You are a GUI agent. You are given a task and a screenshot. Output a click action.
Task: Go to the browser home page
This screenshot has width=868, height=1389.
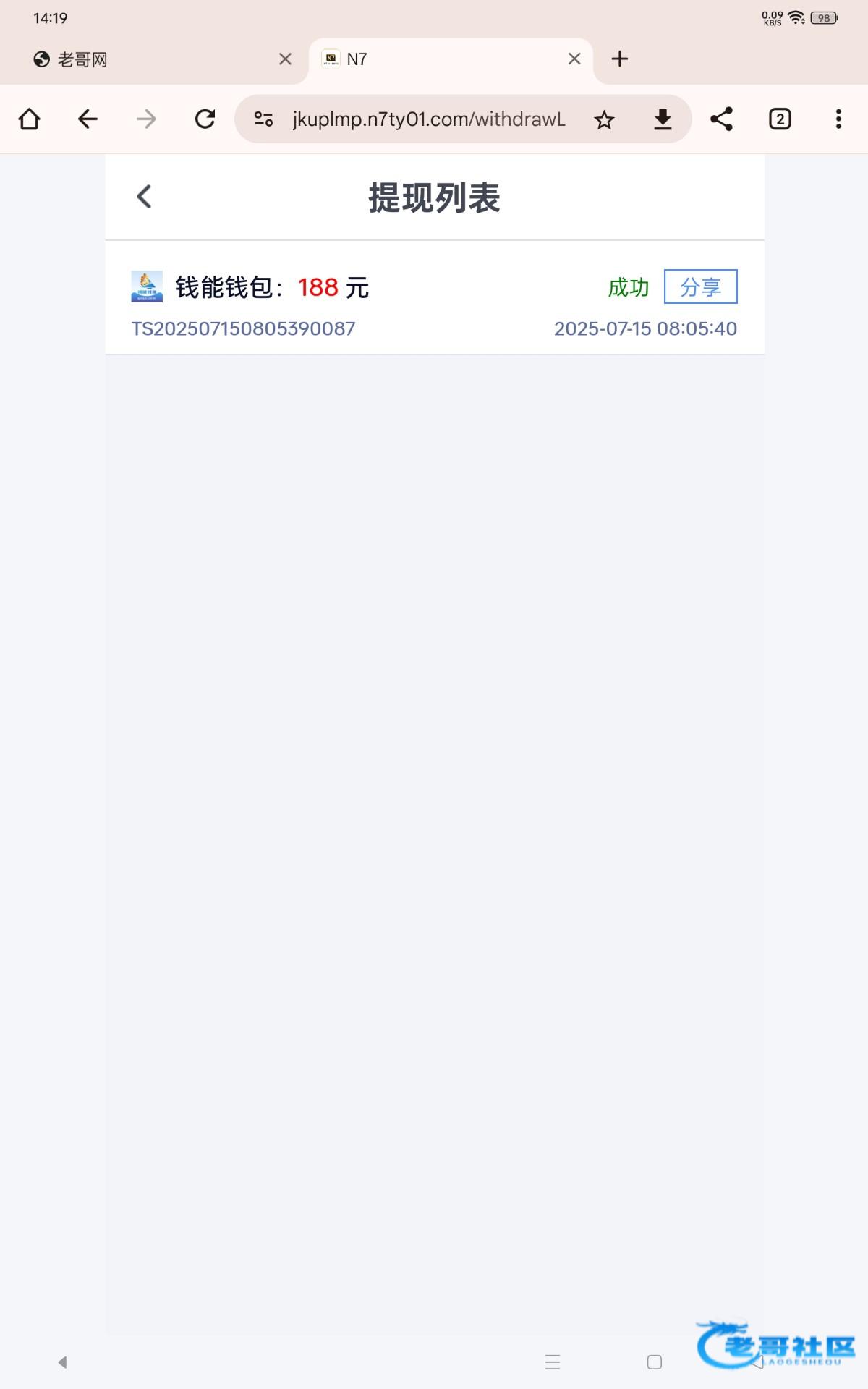point(30,119)
